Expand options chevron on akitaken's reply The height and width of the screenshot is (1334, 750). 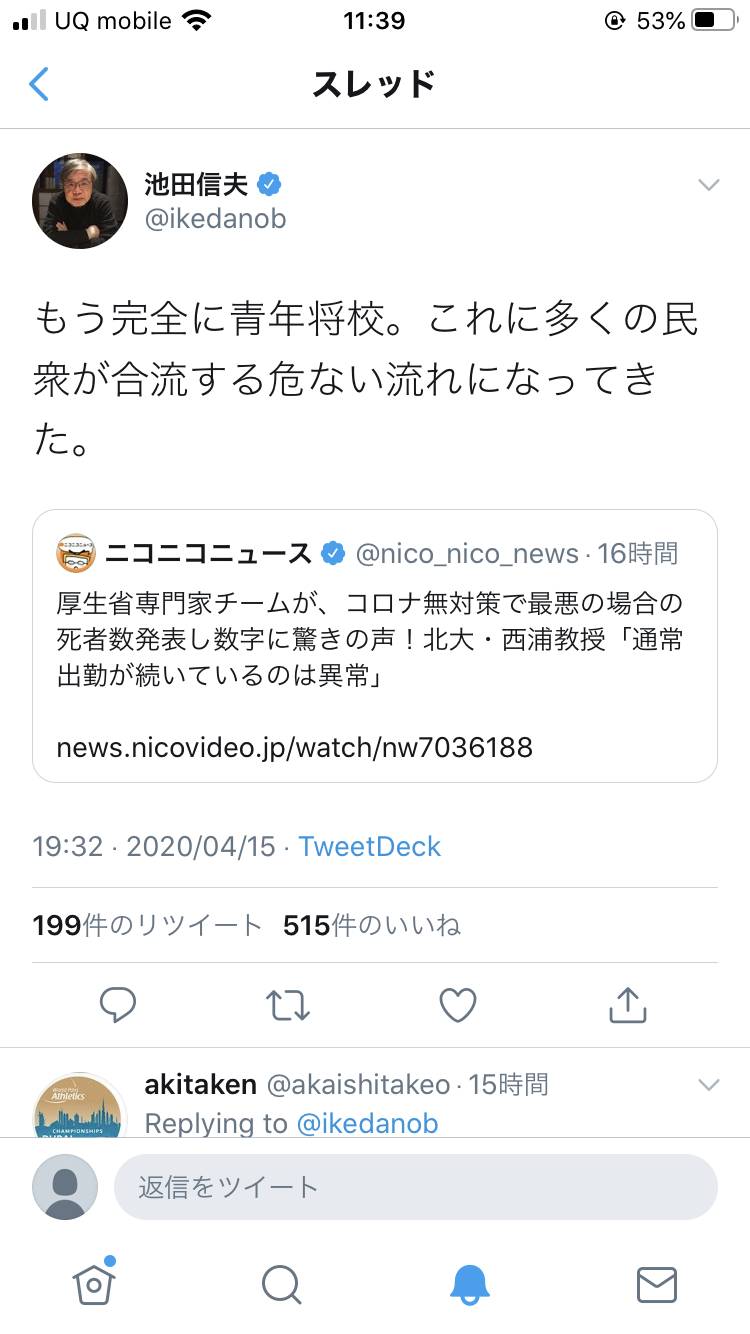pyautogui.click(x=708, y=1085)
